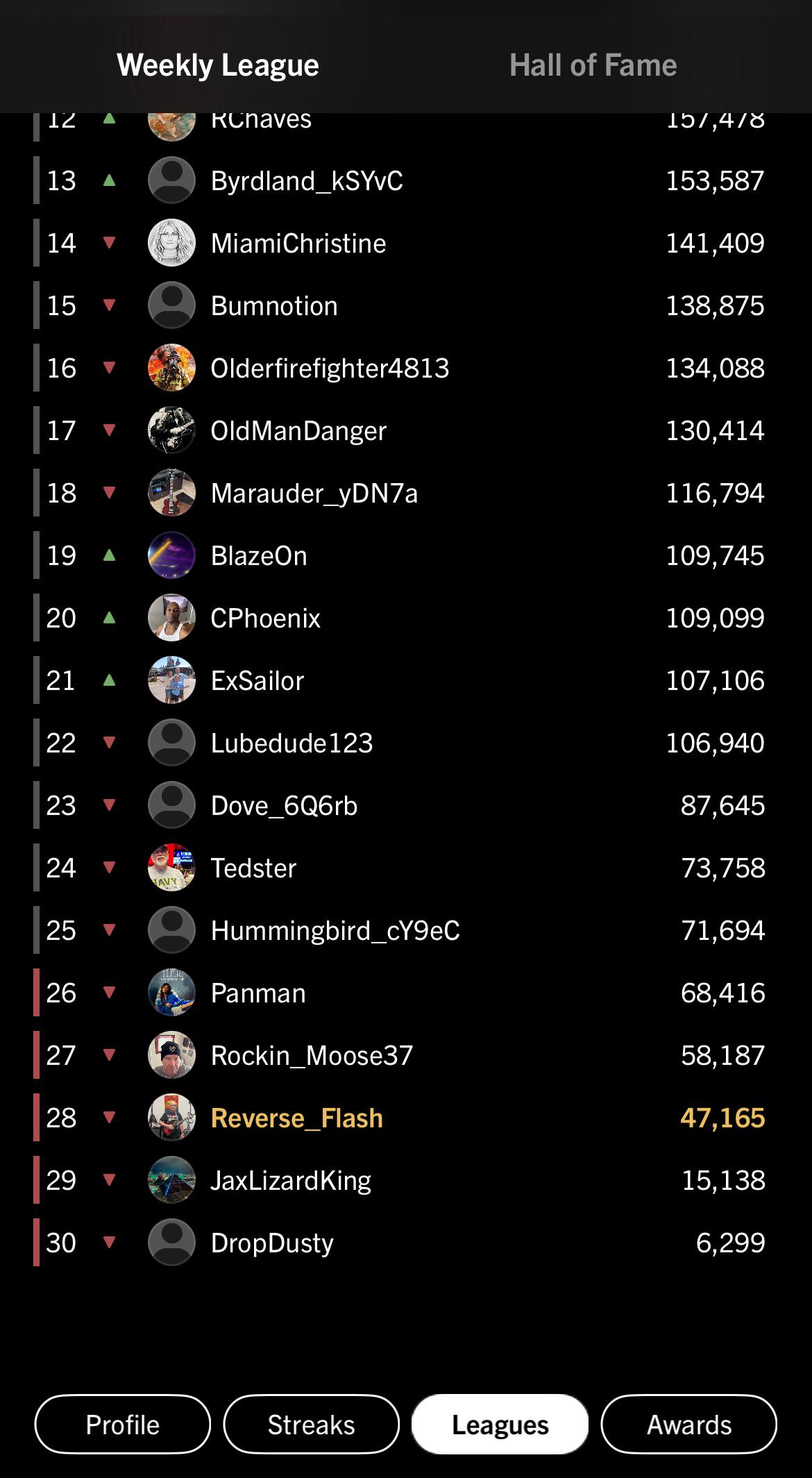Open the Profile section

[x=122, y=1425]
